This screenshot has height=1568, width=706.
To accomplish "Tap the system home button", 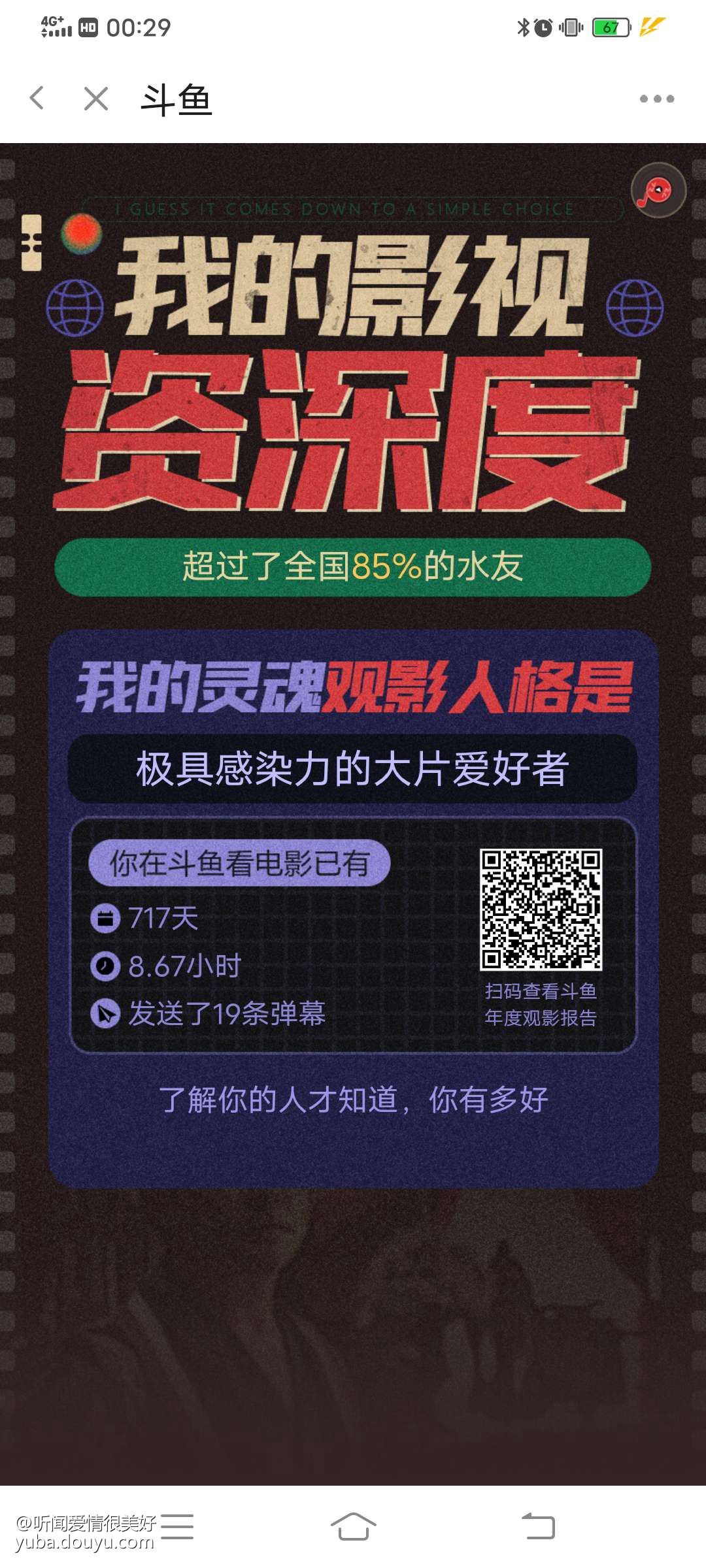I will 353,1527.
